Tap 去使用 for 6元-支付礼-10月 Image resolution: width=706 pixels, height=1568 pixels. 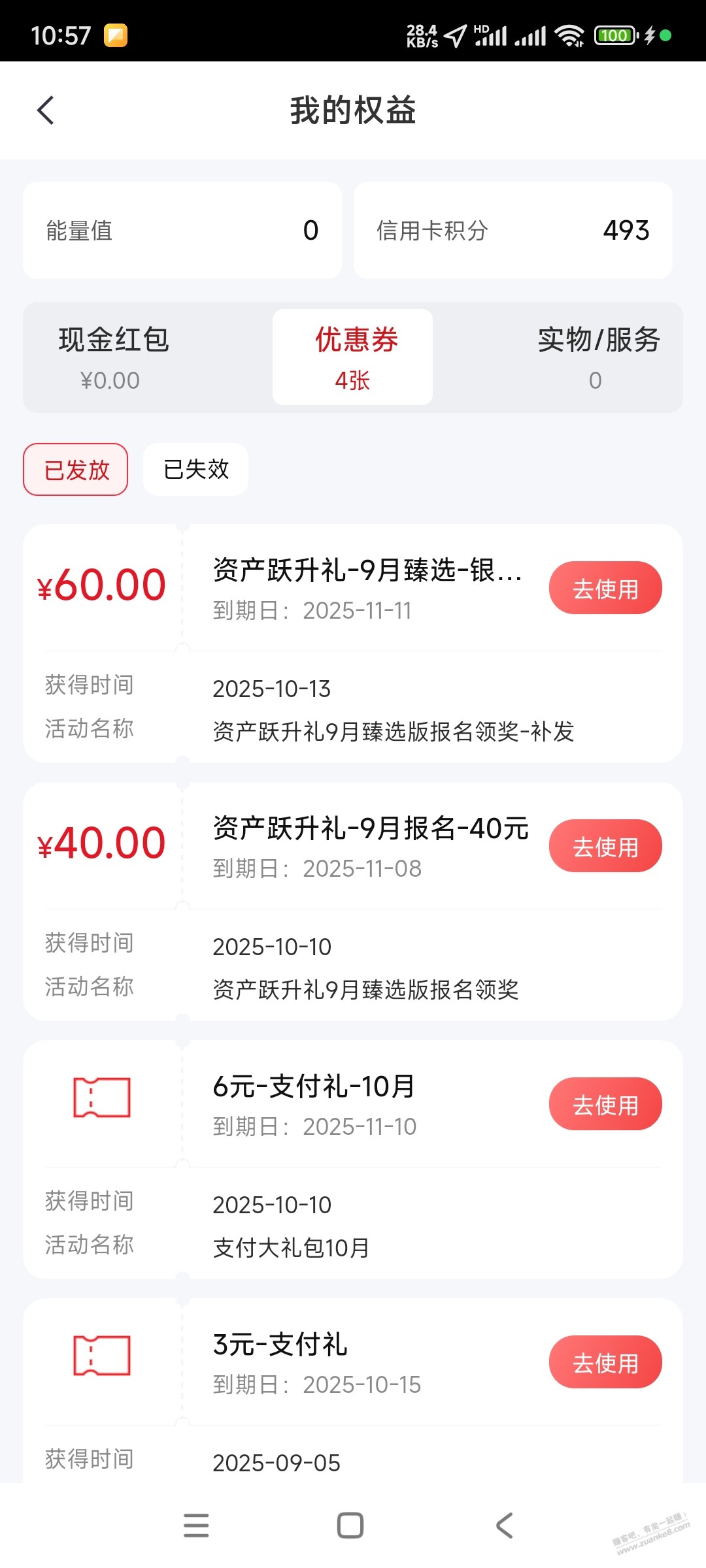[x=605, y=1104]
